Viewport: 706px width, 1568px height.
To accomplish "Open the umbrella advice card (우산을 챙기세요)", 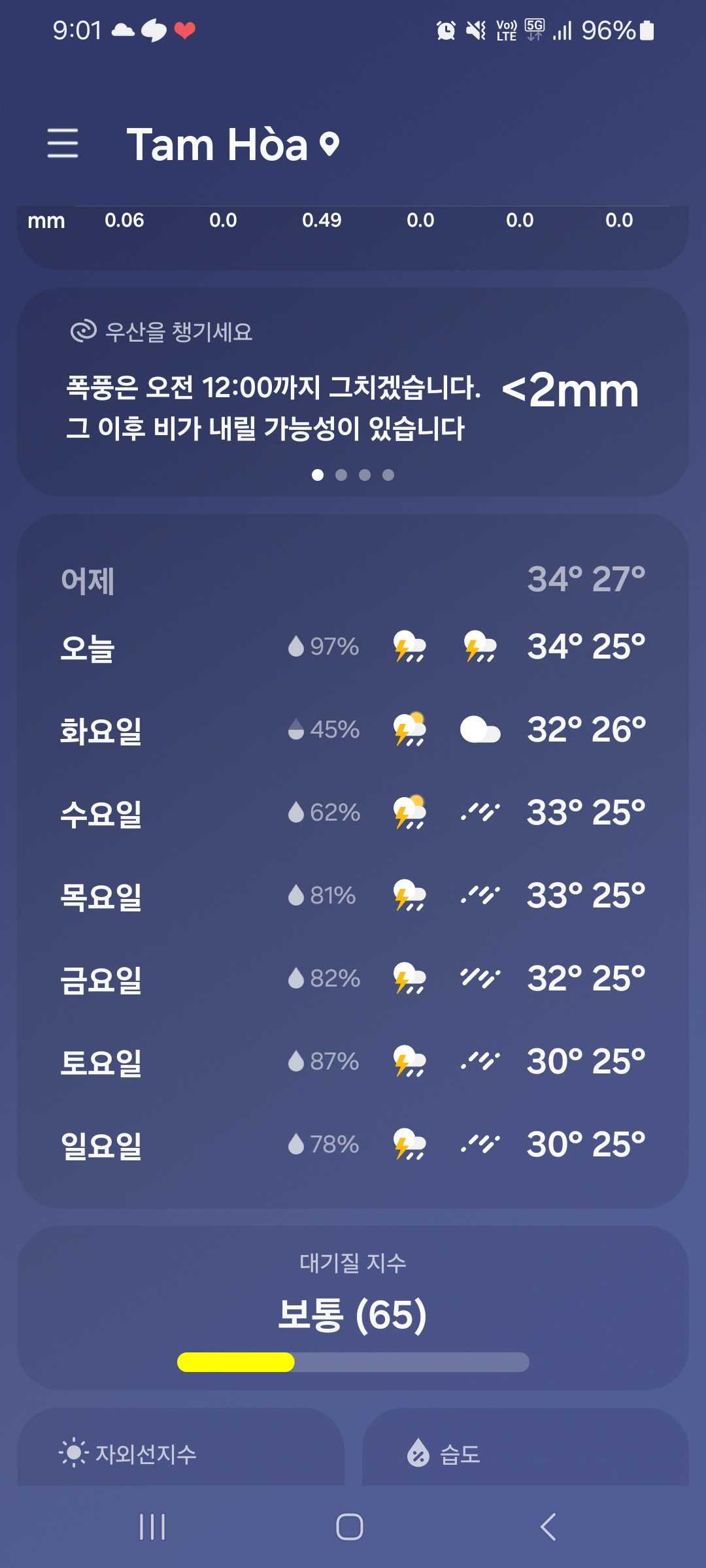I will click(x=353, y=392).
